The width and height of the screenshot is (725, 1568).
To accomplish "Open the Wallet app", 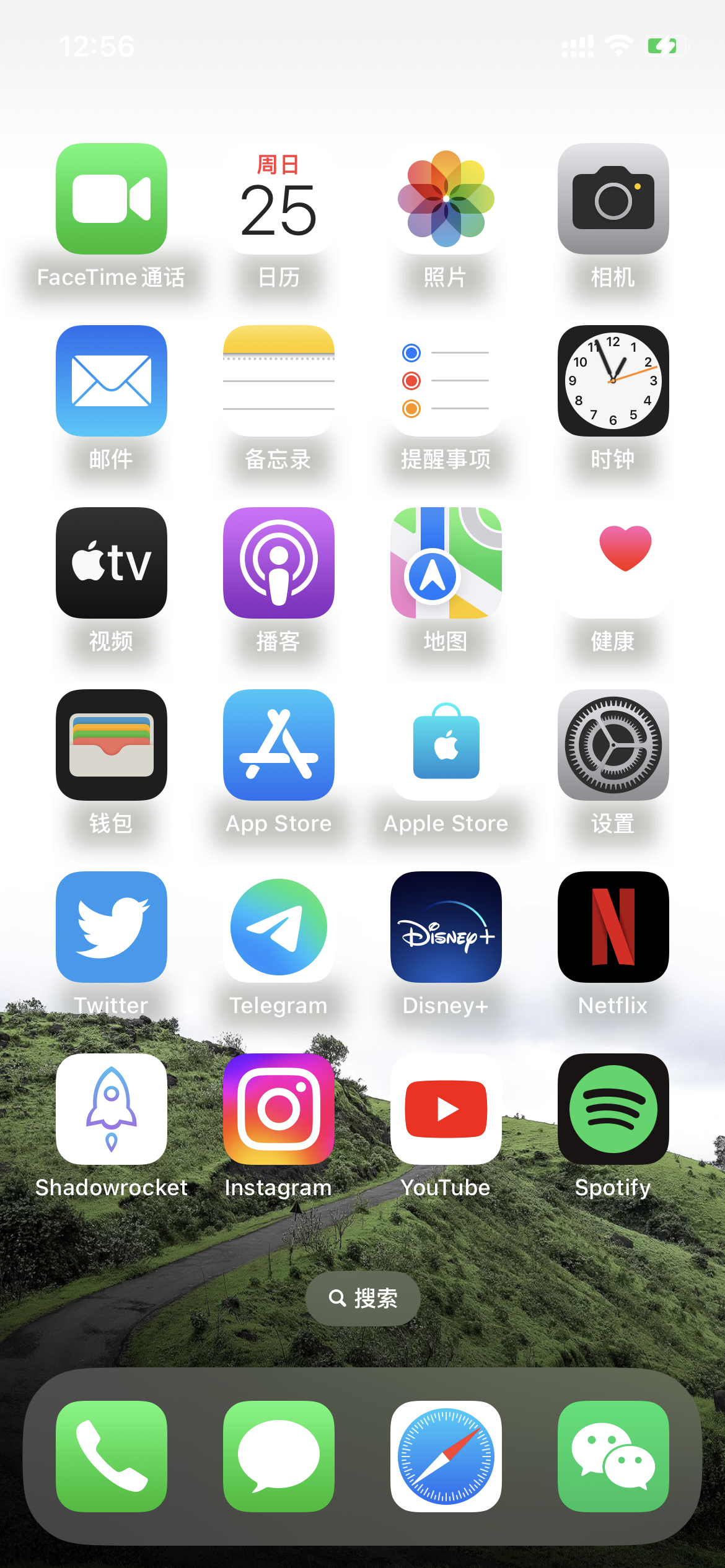I will [x=112, y=745].
